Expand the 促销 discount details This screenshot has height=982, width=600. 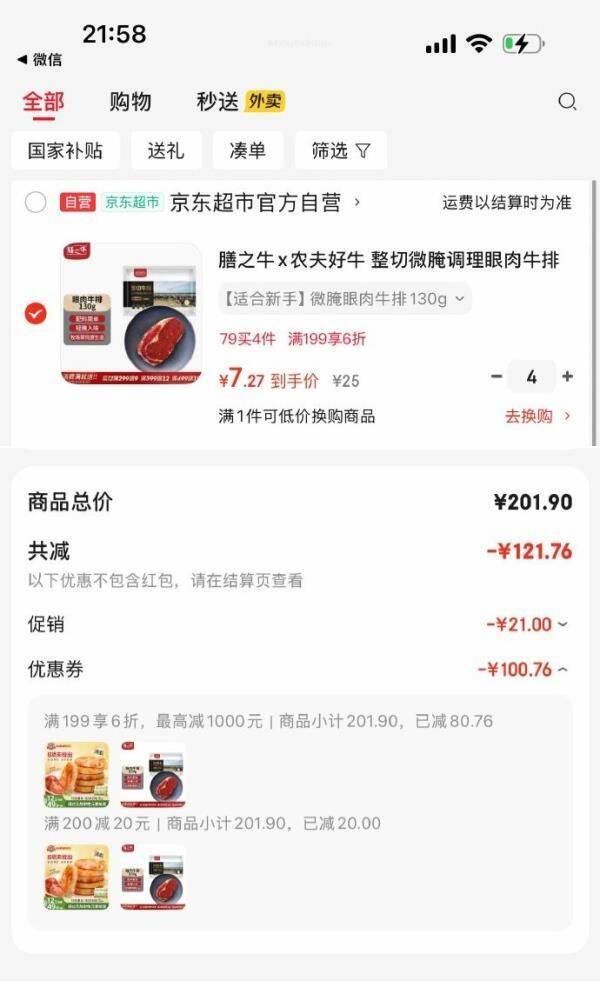point(527,624)
